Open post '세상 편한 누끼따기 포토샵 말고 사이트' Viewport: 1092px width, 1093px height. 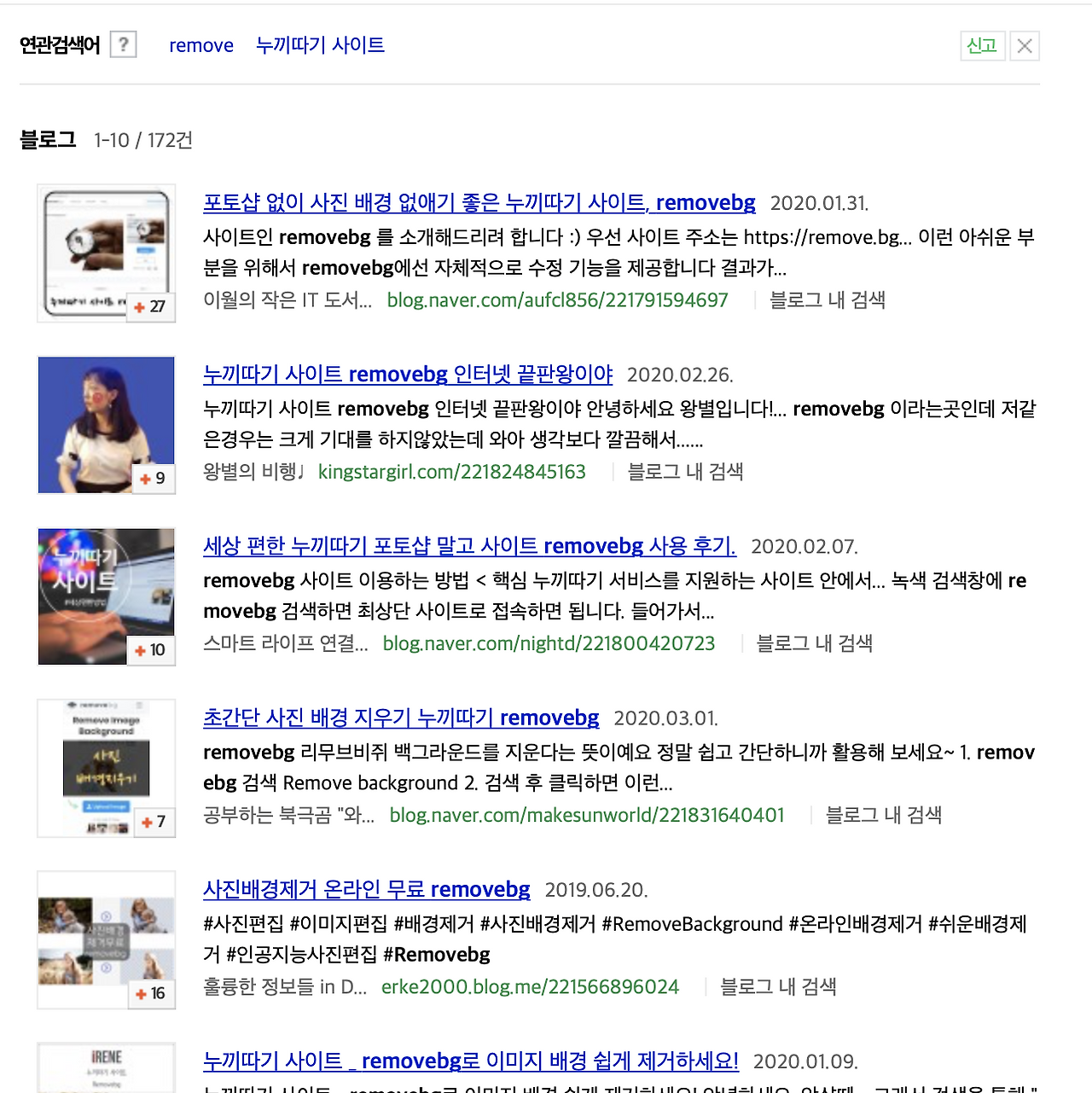(x=469, y=546)
